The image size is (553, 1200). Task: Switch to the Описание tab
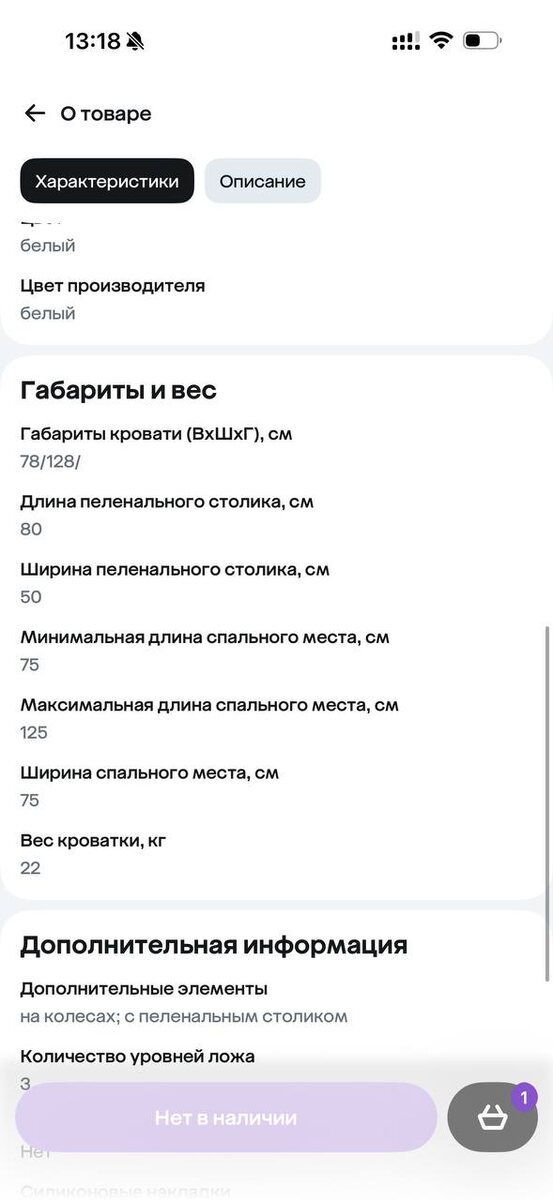[263, 181]
